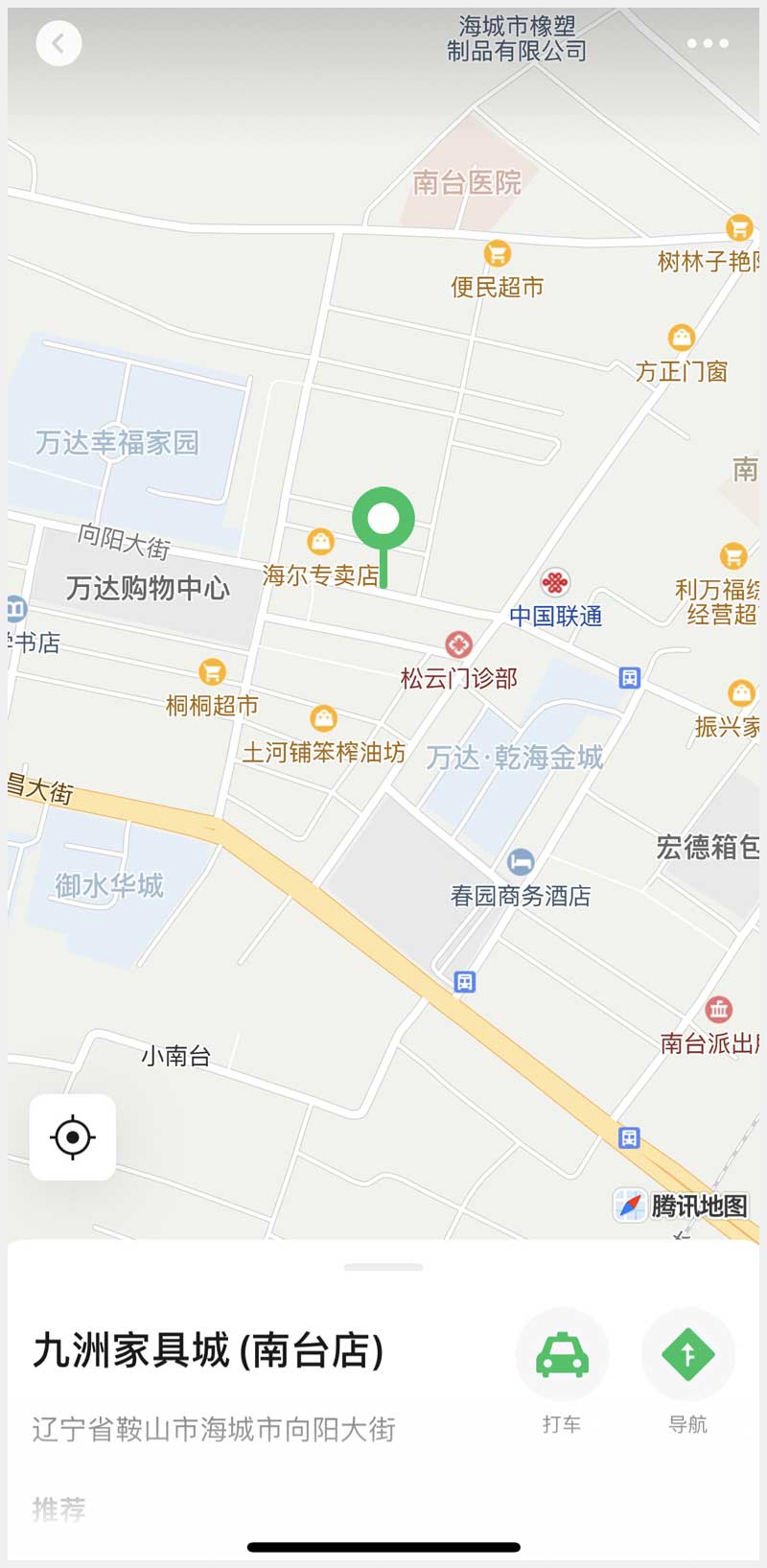Select the 桐桐超市 map marker
Screen dimensions: 767x1568
[x=212, y=672]
